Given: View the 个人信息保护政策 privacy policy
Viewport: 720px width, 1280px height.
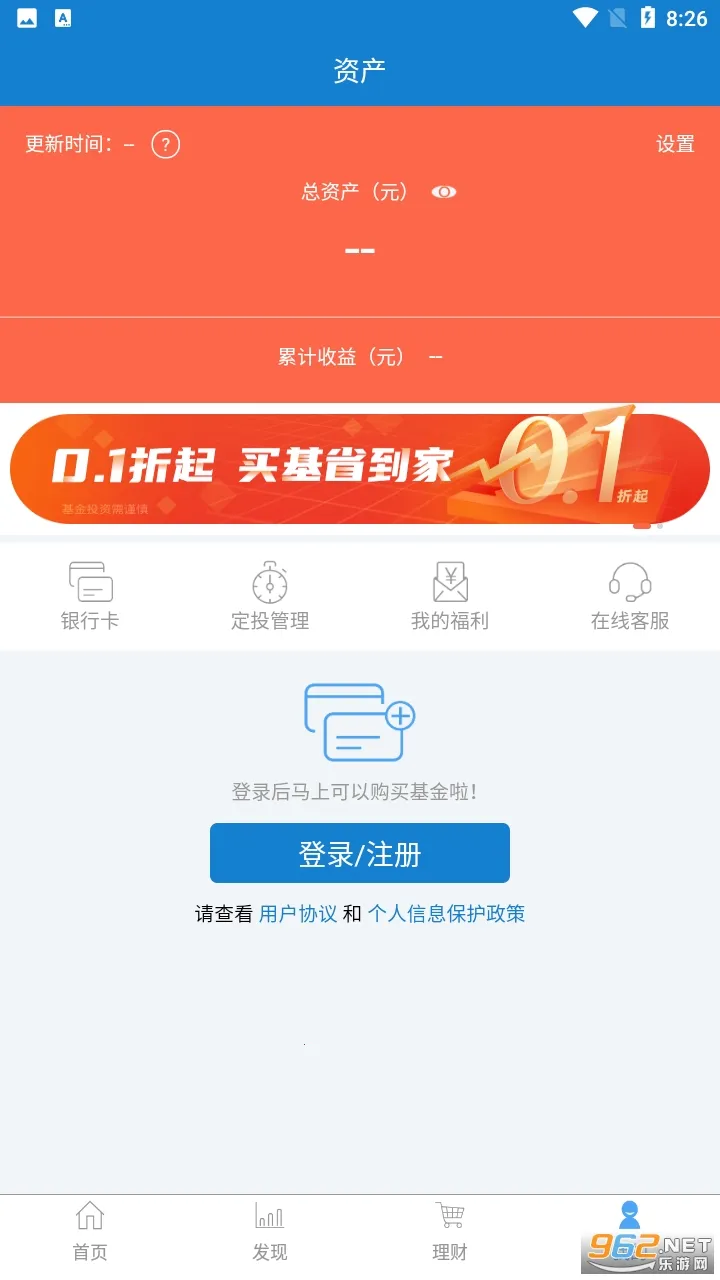Looking at the screenshot, I should tap(448, 913).
